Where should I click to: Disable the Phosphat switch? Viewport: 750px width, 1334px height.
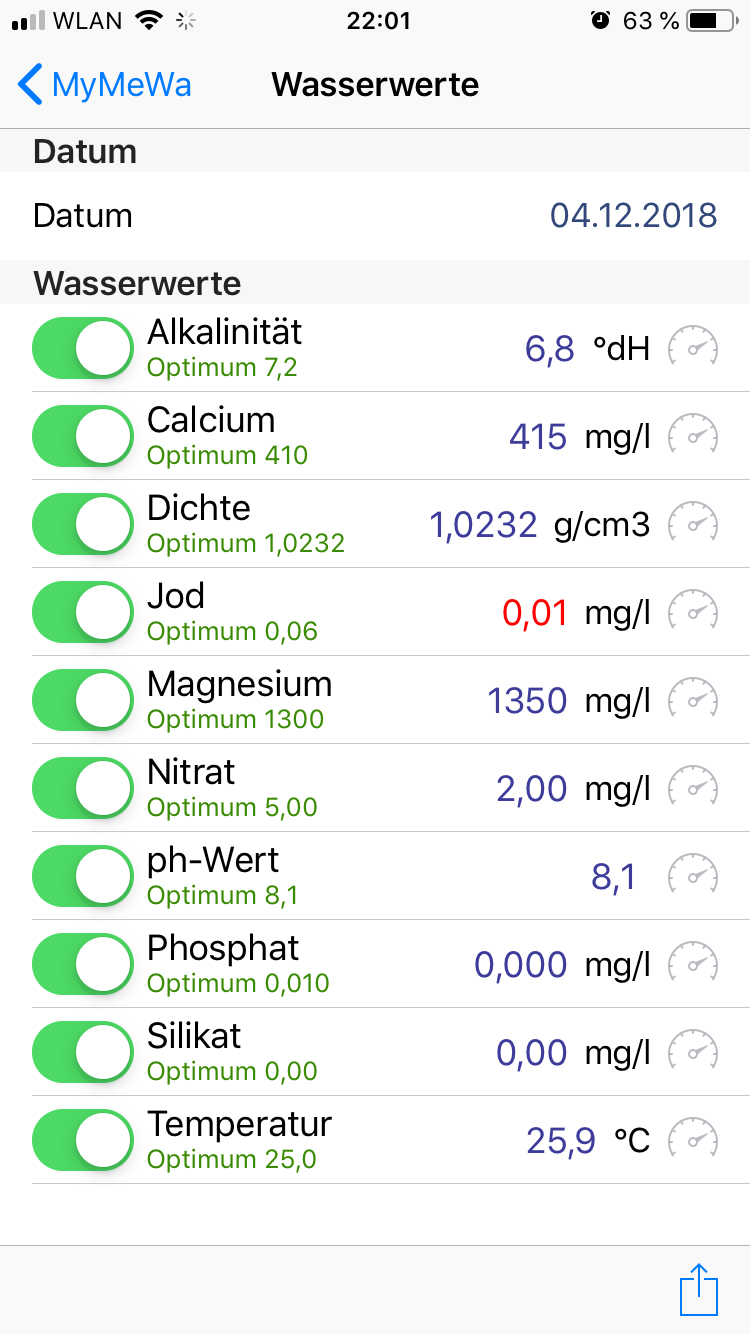83,964
